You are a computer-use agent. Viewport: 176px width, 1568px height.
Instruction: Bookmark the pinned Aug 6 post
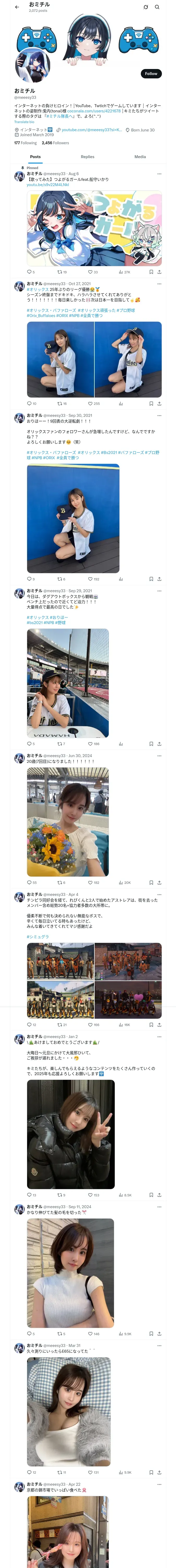151,272
